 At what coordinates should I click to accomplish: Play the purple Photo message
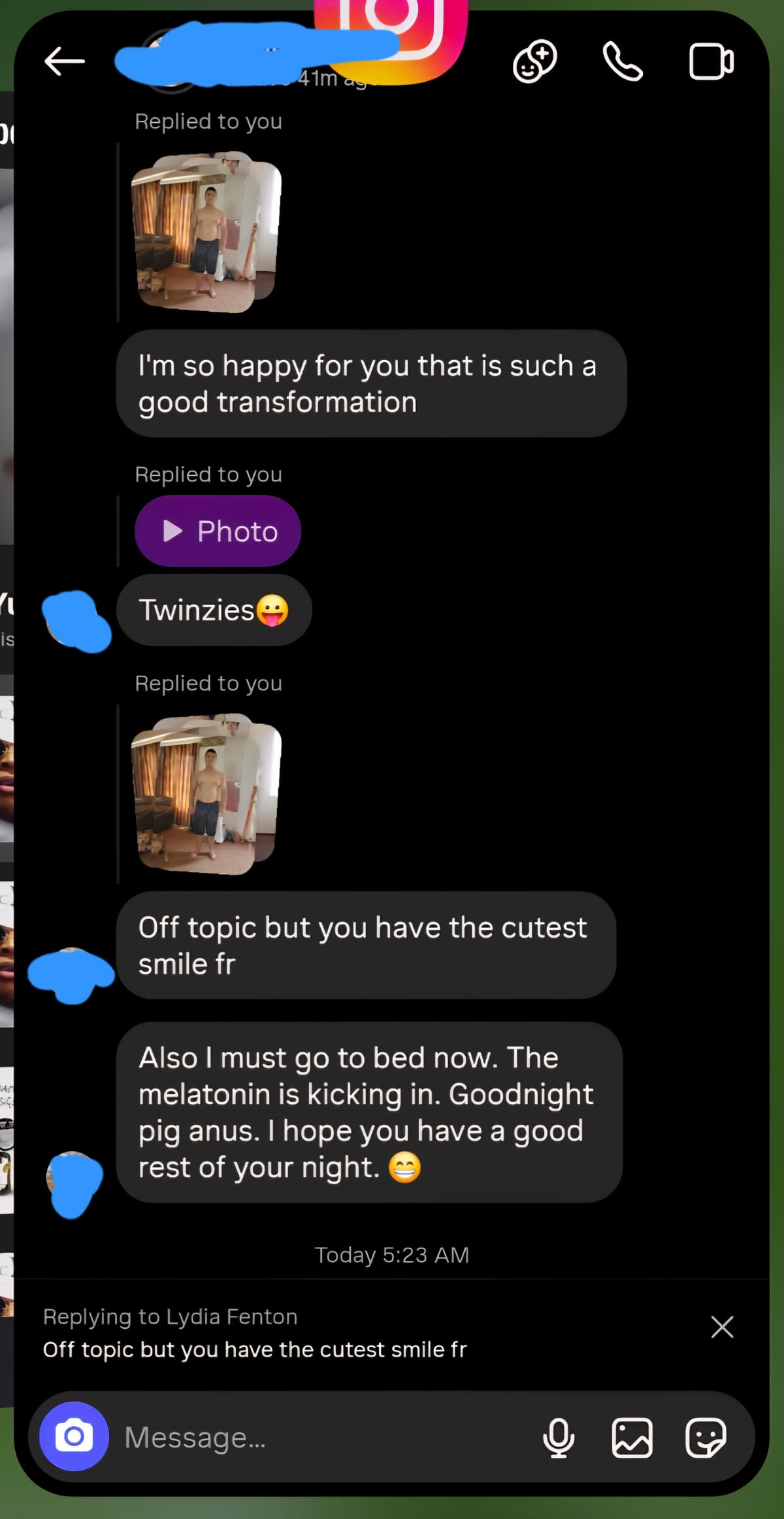pyautogui.click(x=218, y=531)
